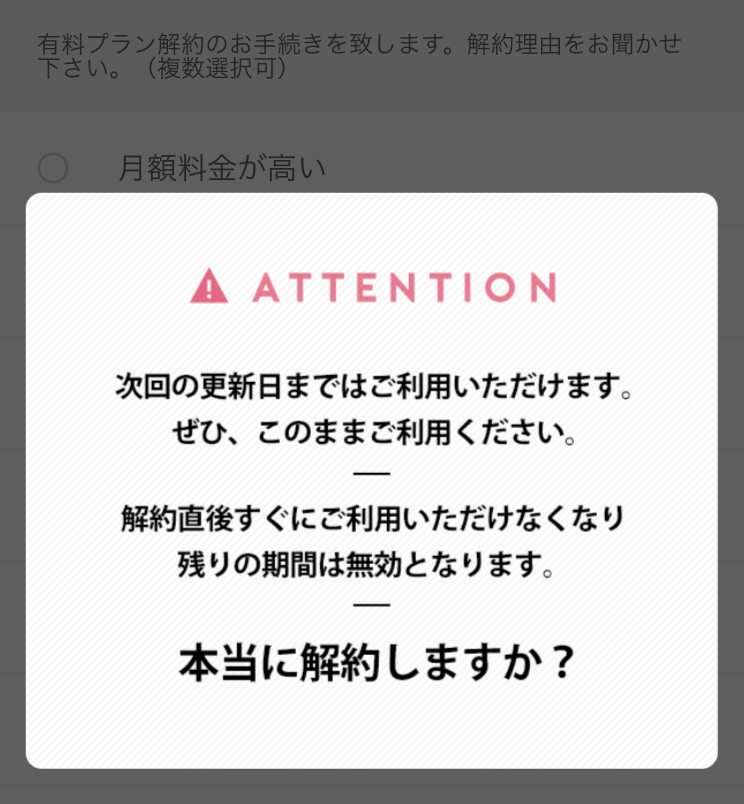Select the 月額料金が高い cancellation reason
Image resolution: width=744 pixels, height=804 pixels.
pos(53,168)
